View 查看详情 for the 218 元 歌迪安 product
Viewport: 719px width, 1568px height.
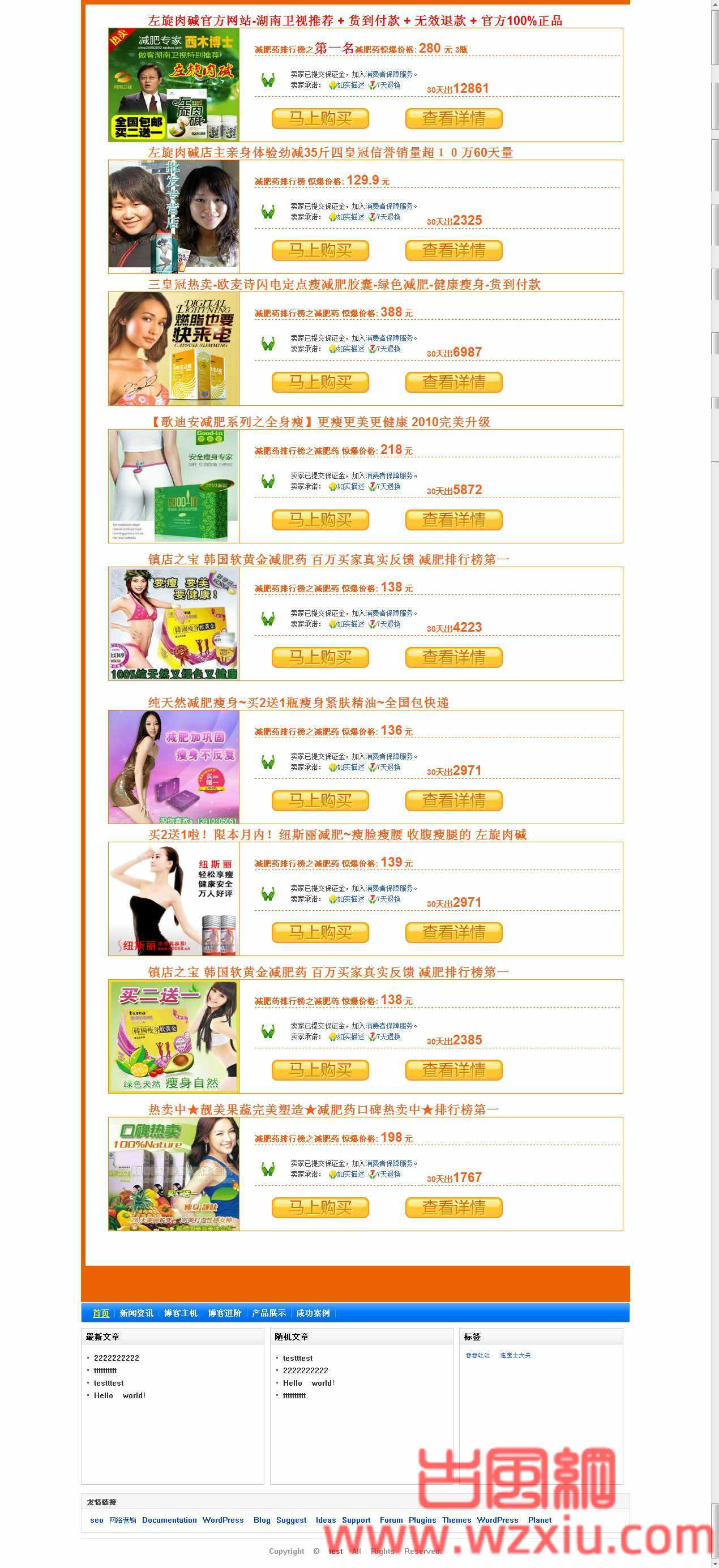coord(454,520)
